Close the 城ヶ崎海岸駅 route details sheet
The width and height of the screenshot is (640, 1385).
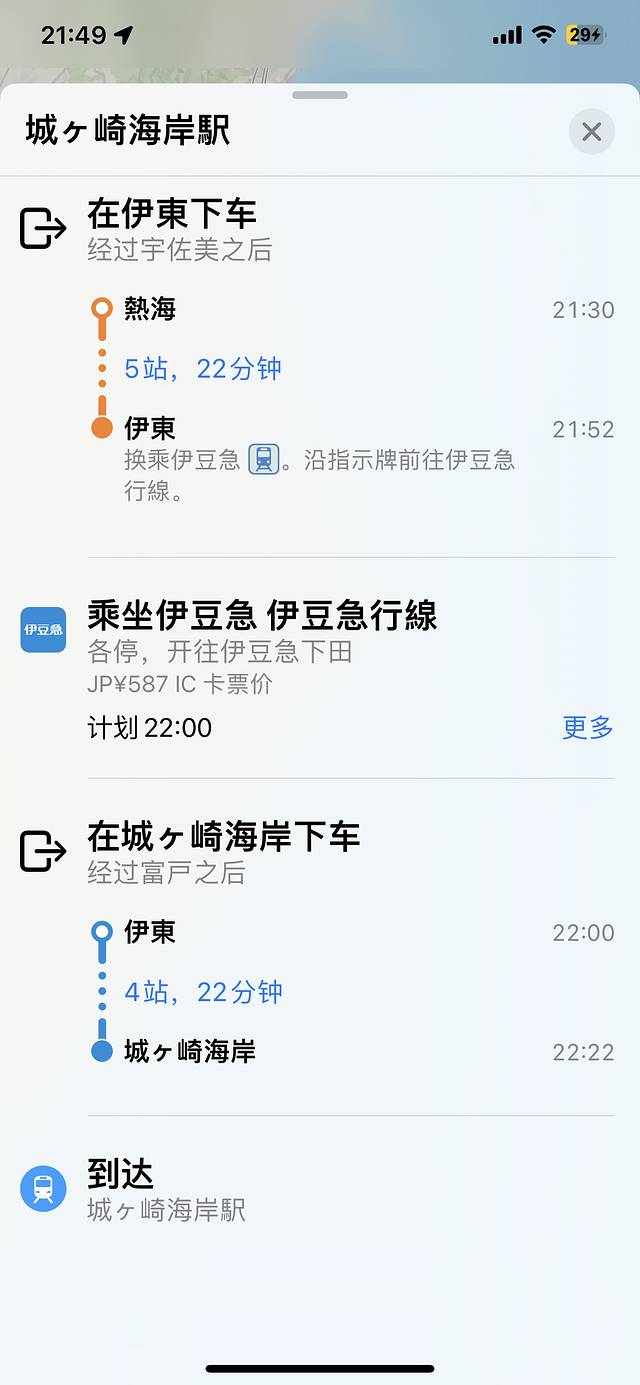(x=591, y=132)
